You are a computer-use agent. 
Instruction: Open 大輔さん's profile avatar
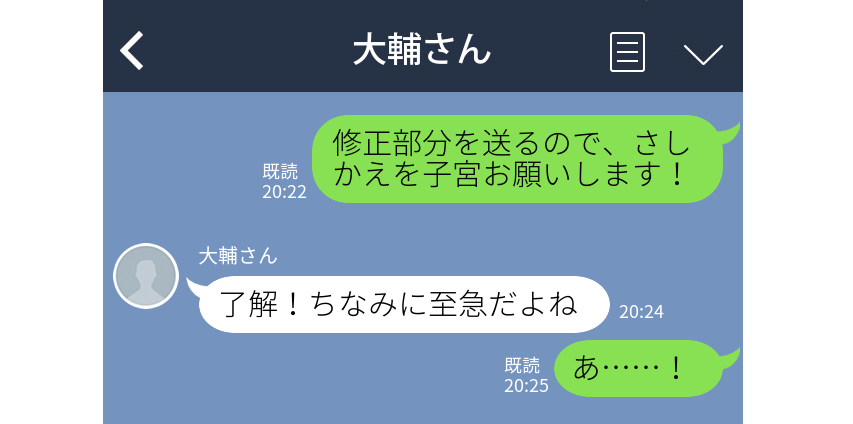pos(146,275)
